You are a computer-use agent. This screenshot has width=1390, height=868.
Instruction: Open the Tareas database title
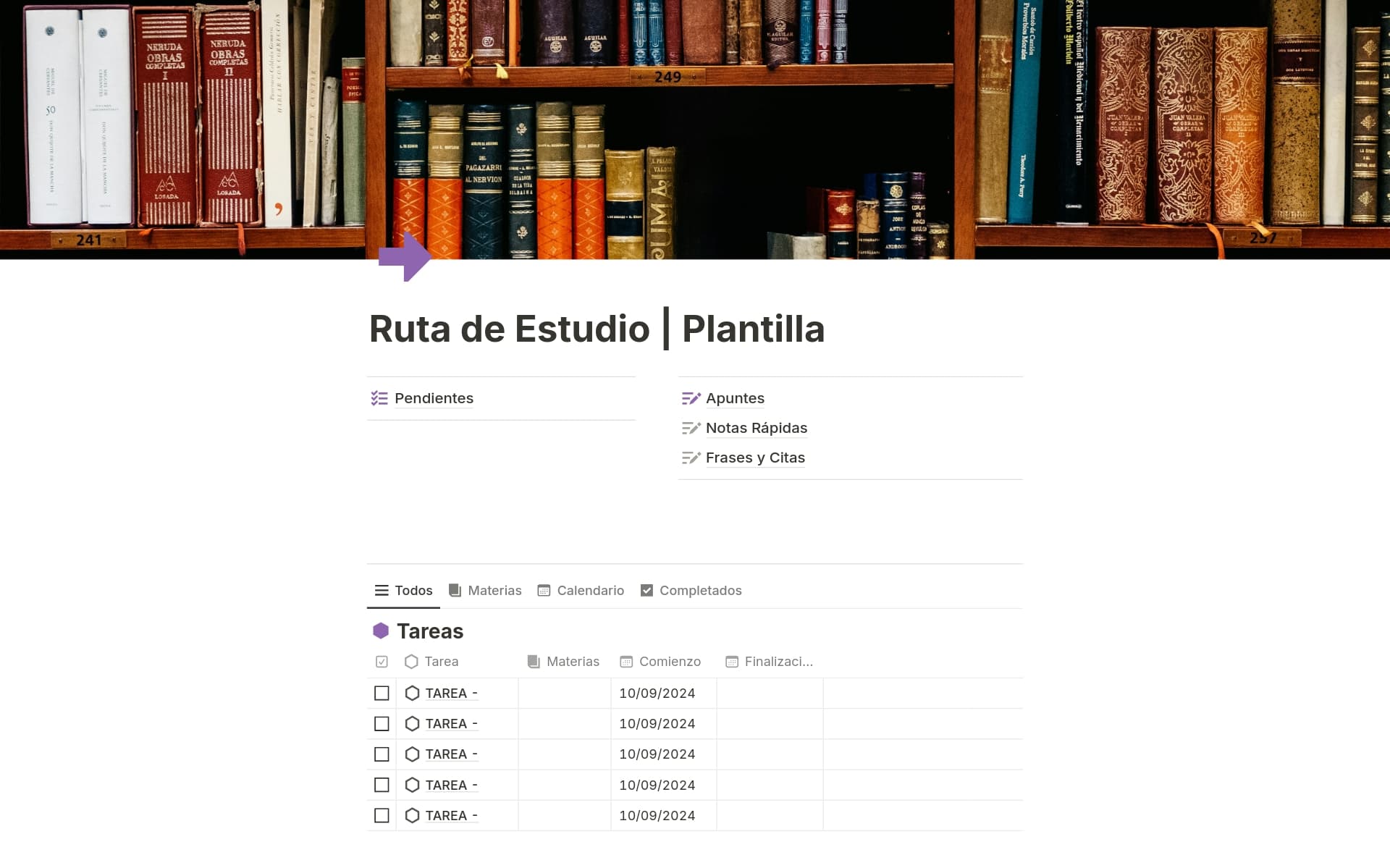(x=429, y=631)
